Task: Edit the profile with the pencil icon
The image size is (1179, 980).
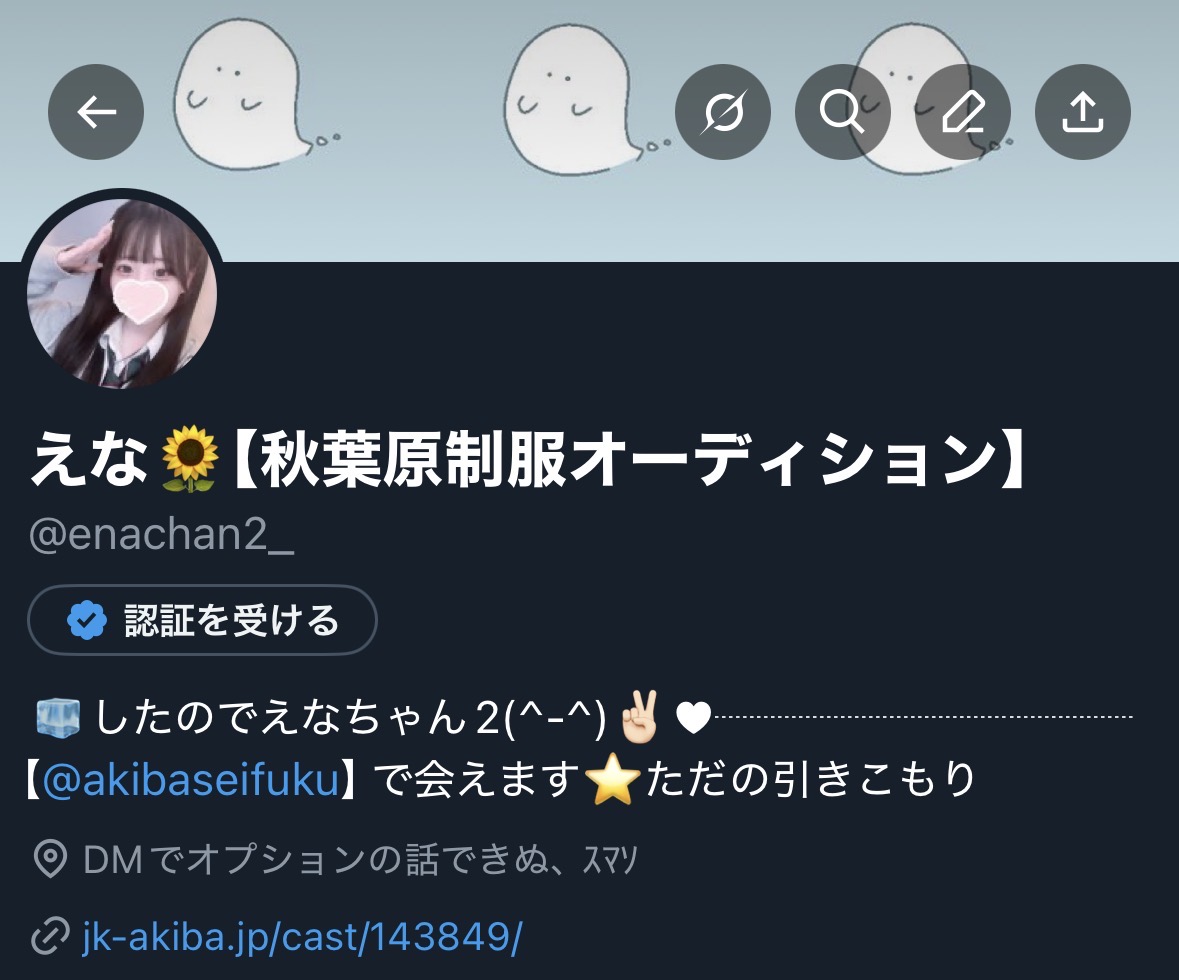Action: point(962,112)
